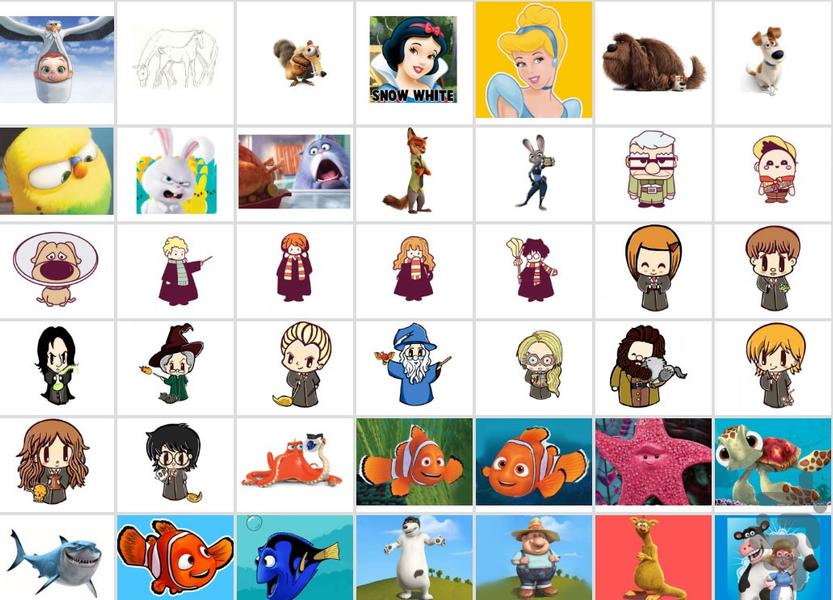Choose the Judy Hopps rabbit tile
833x600 pixels.
click(534, 171)
